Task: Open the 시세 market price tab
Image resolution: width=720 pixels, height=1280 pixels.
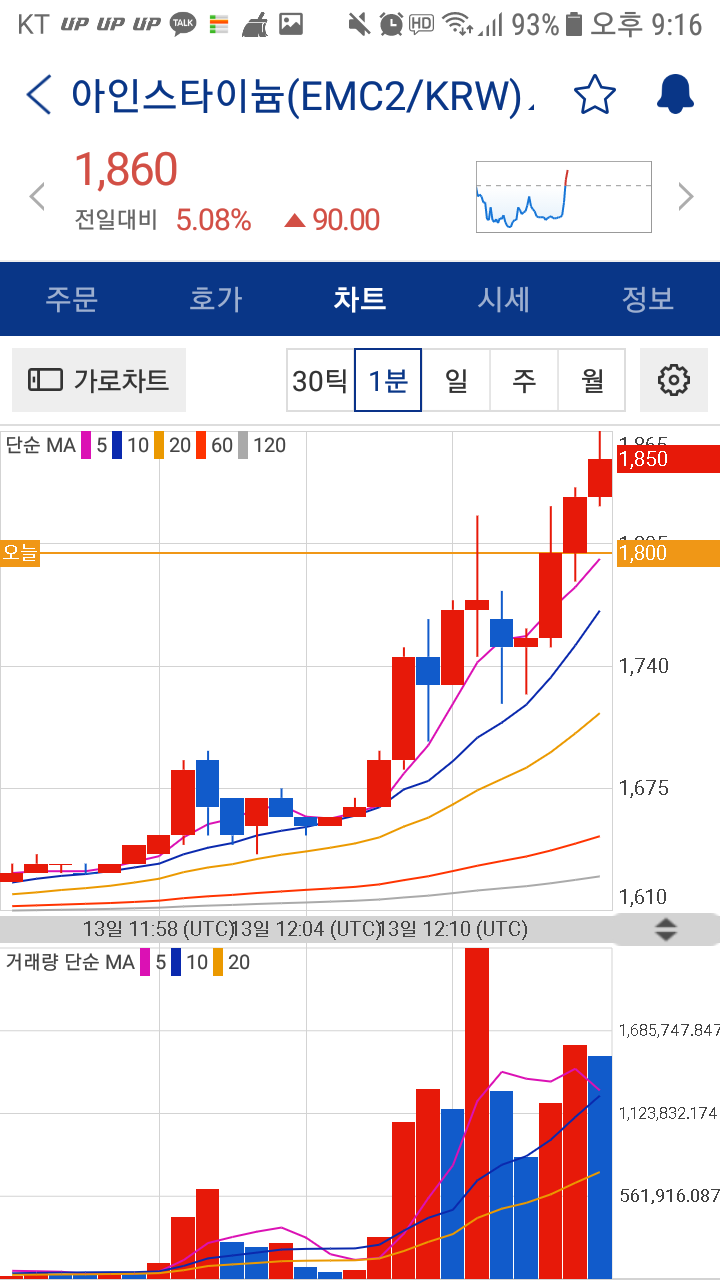Action: (x=504, y=299)
